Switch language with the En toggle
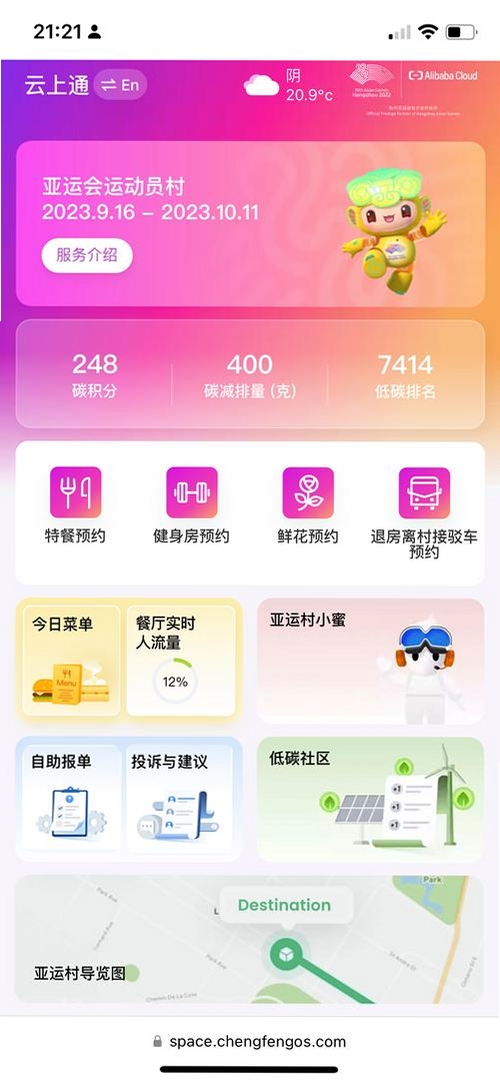500x1083 pixels. point(120,85)
